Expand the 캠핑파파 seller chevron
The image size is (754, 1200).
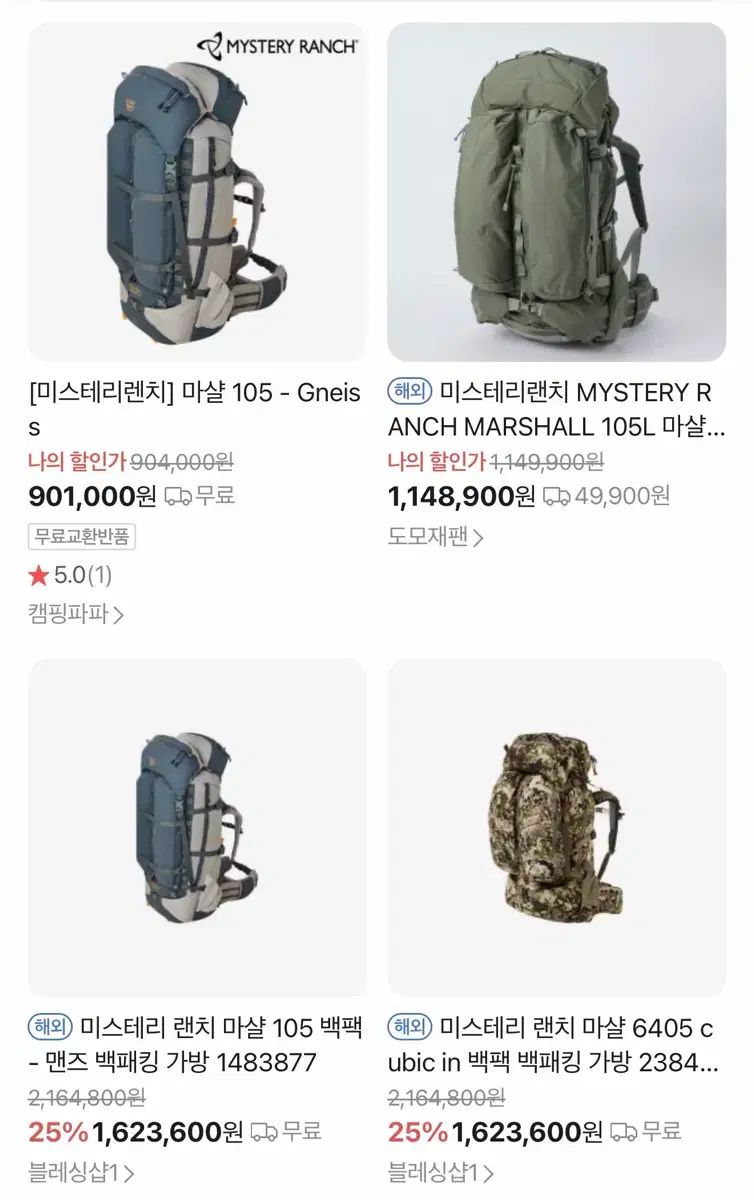119,616
